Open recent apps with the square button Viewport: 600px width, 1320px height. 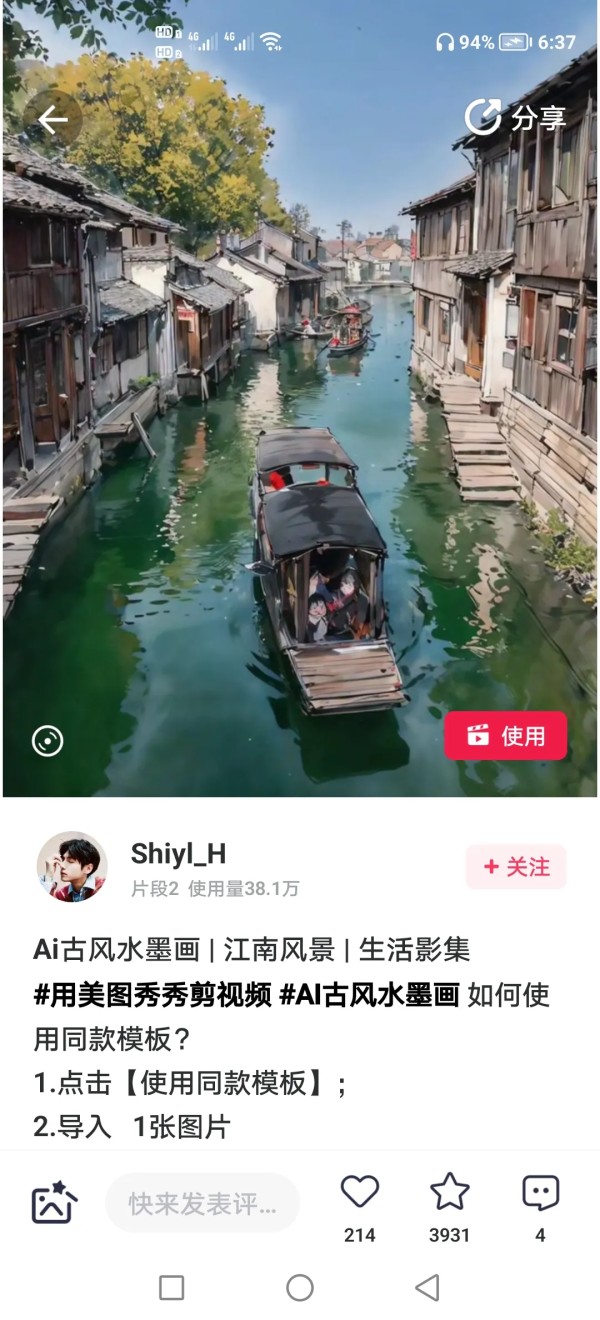click(172, 1287)
